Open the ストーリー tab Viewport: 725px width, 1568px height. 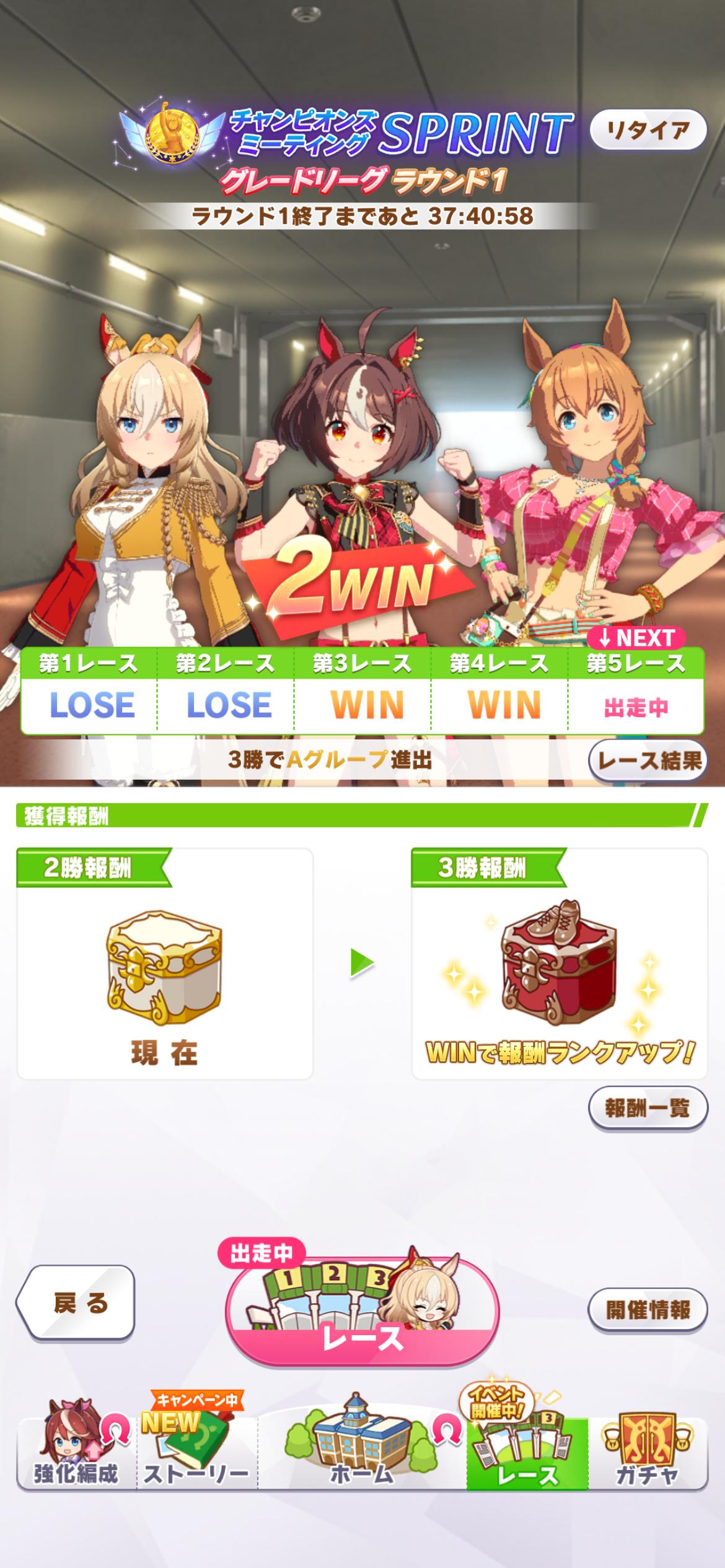197,1453
